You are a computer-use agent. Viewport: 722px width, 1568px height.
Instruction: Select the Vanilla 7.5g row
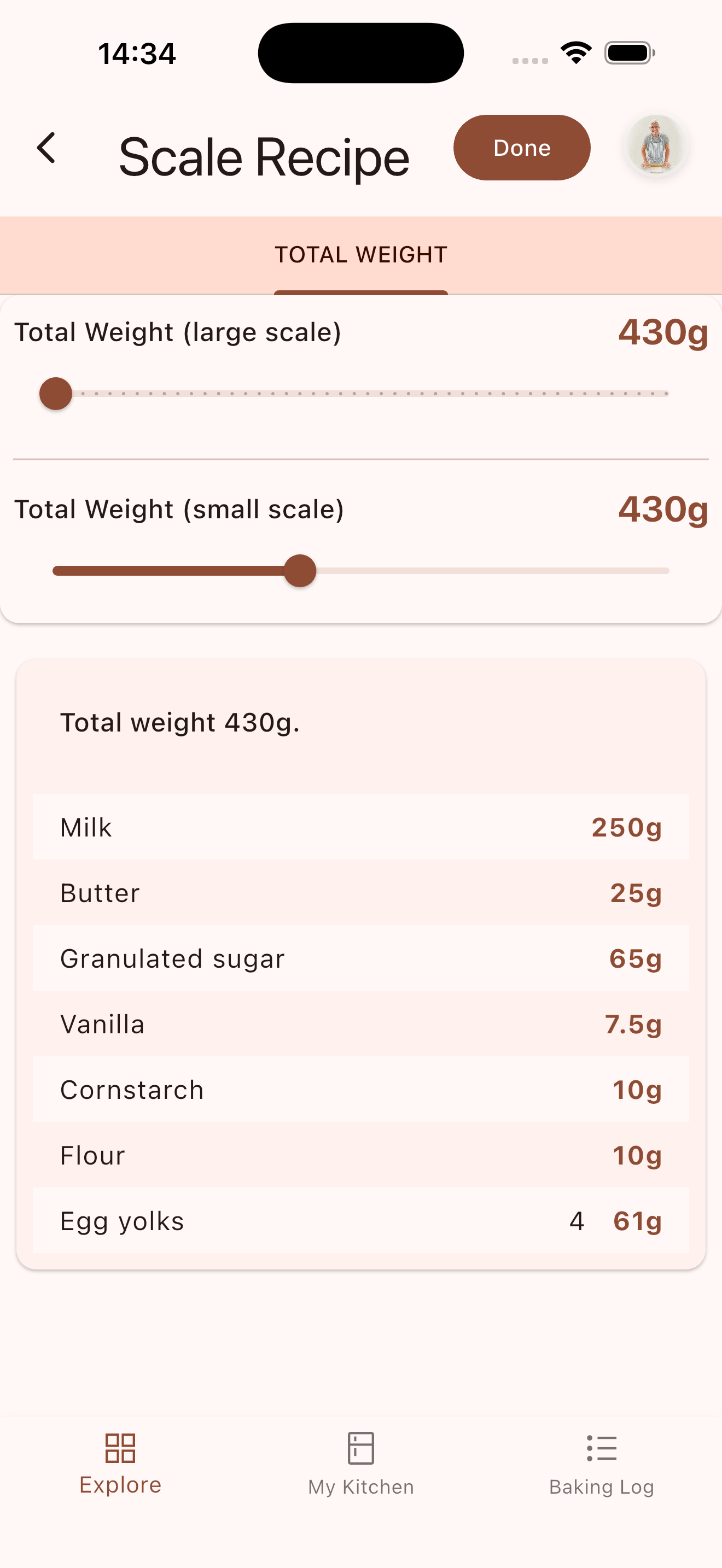tap(360, 1024)
